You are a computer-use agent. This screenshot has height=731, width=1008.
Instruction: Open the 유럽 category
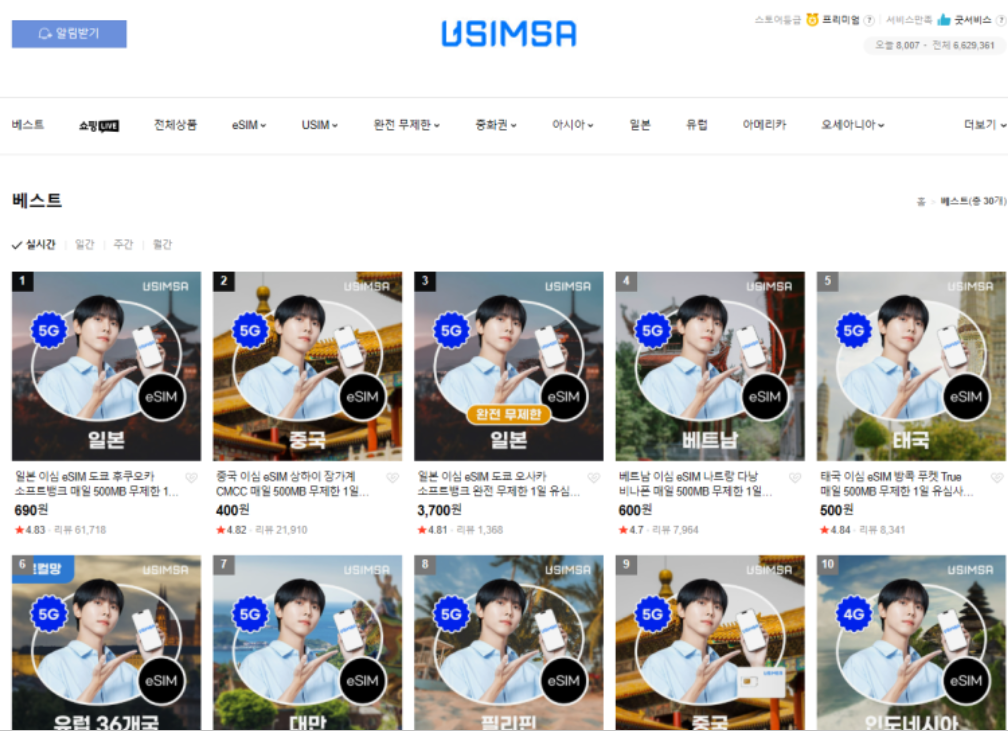pyautogui.click(x=697, y=125)
